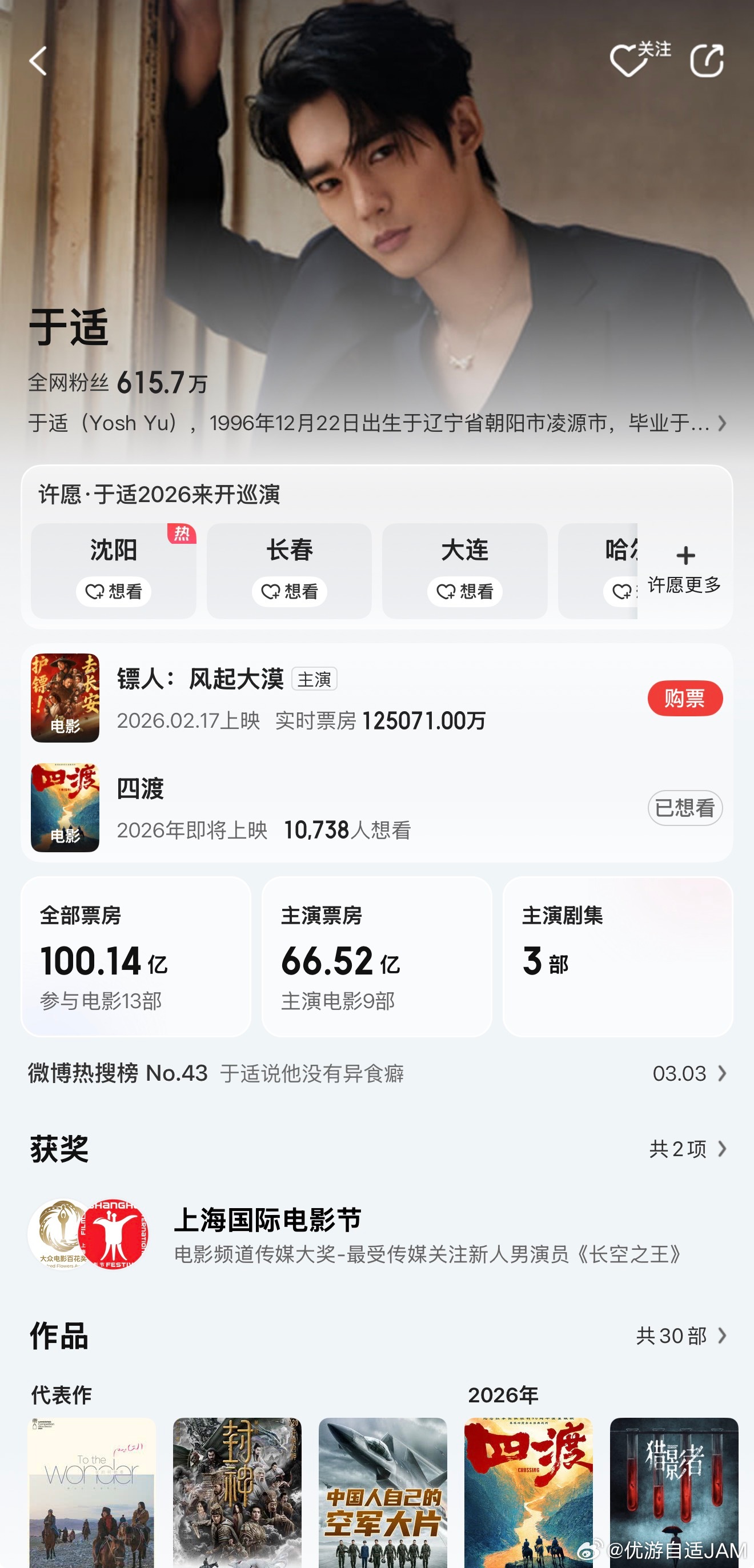Click the 四渡 movie poster icon
The width and height of the screenshot is (754, 1568).
65,807
